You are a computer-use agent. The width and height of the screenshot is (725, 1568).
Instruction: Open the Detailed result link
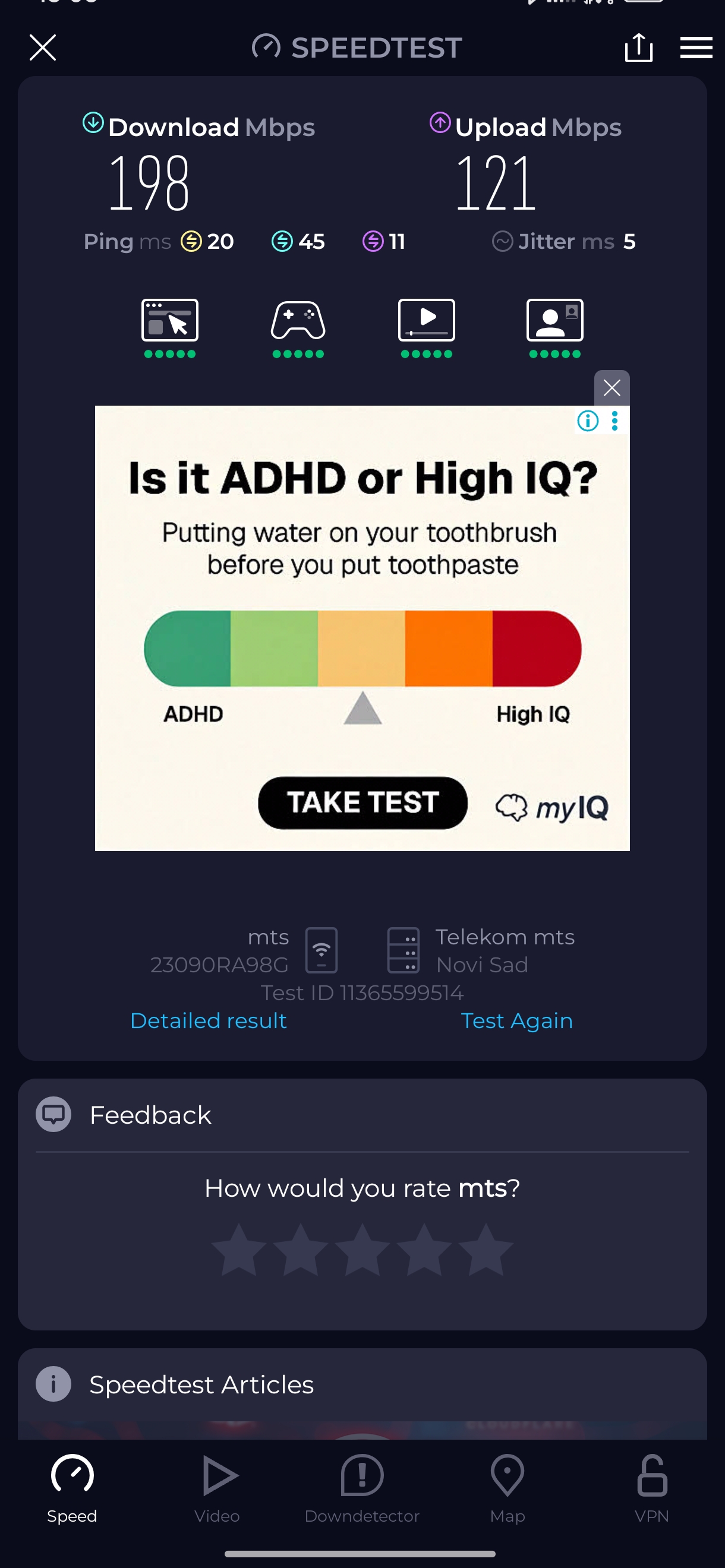tap(209, 1021)
